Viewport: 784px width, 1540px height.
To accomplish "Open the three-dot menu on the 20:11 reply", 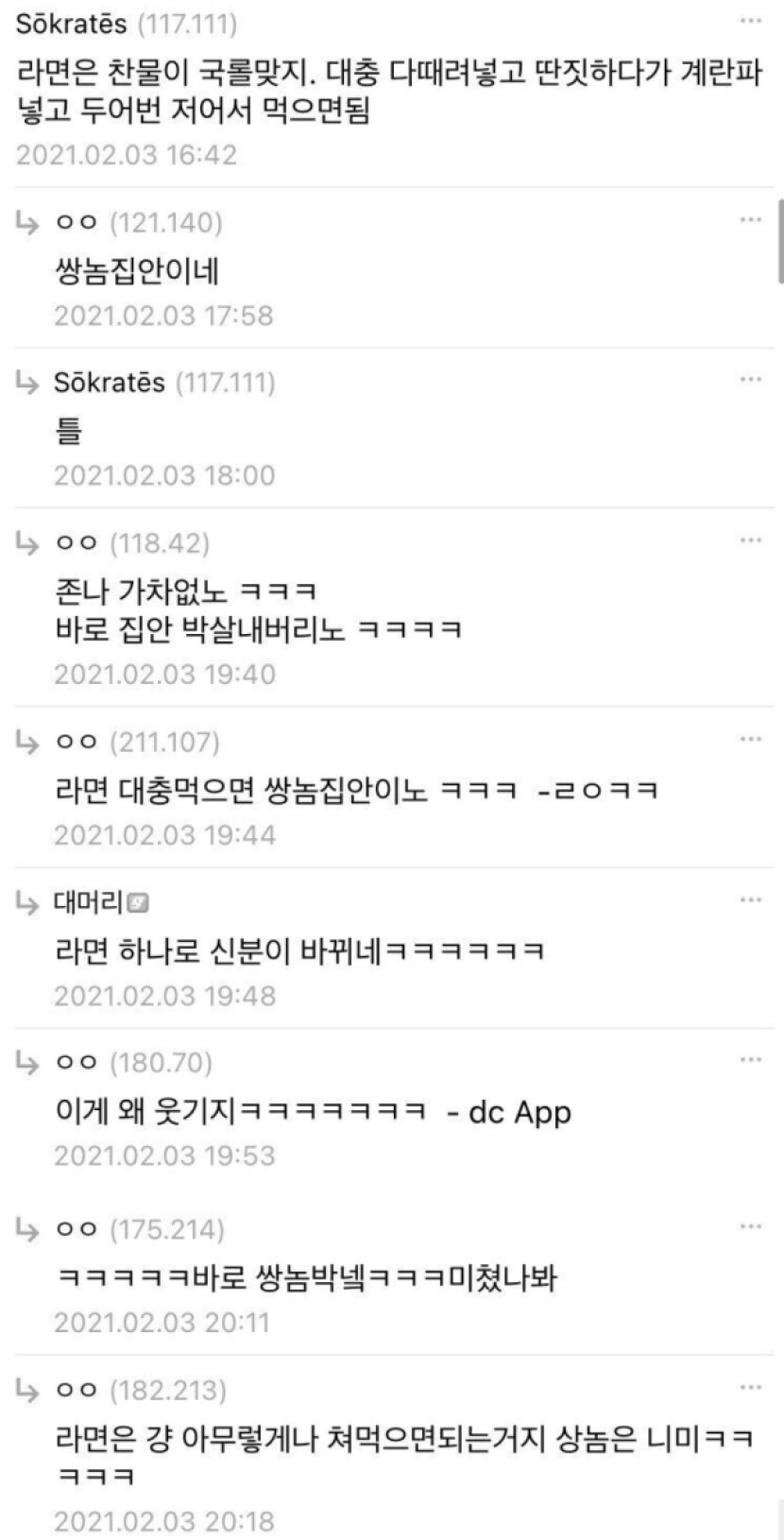I will point(751,1226).
